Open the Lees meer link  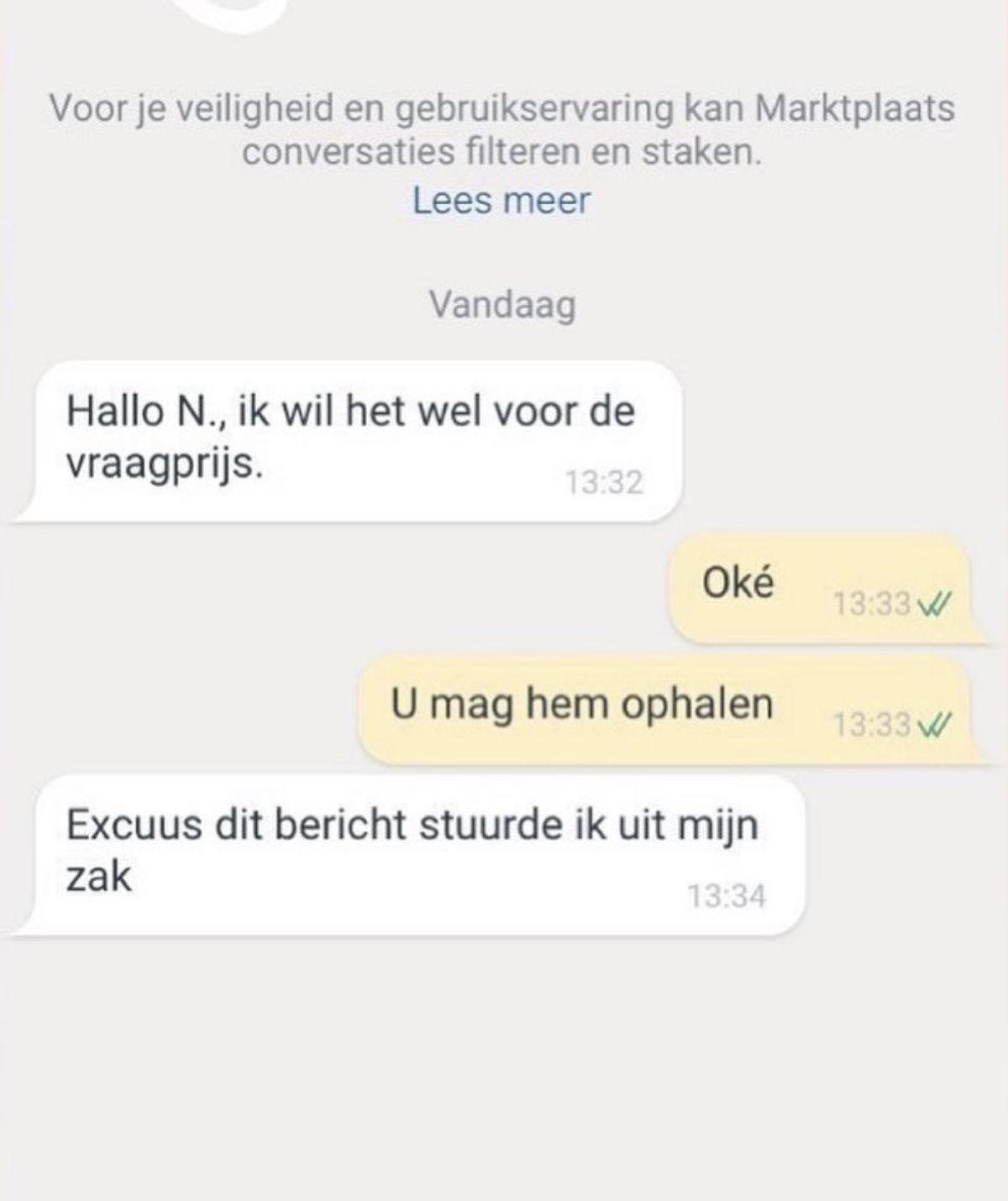(501, 201)
